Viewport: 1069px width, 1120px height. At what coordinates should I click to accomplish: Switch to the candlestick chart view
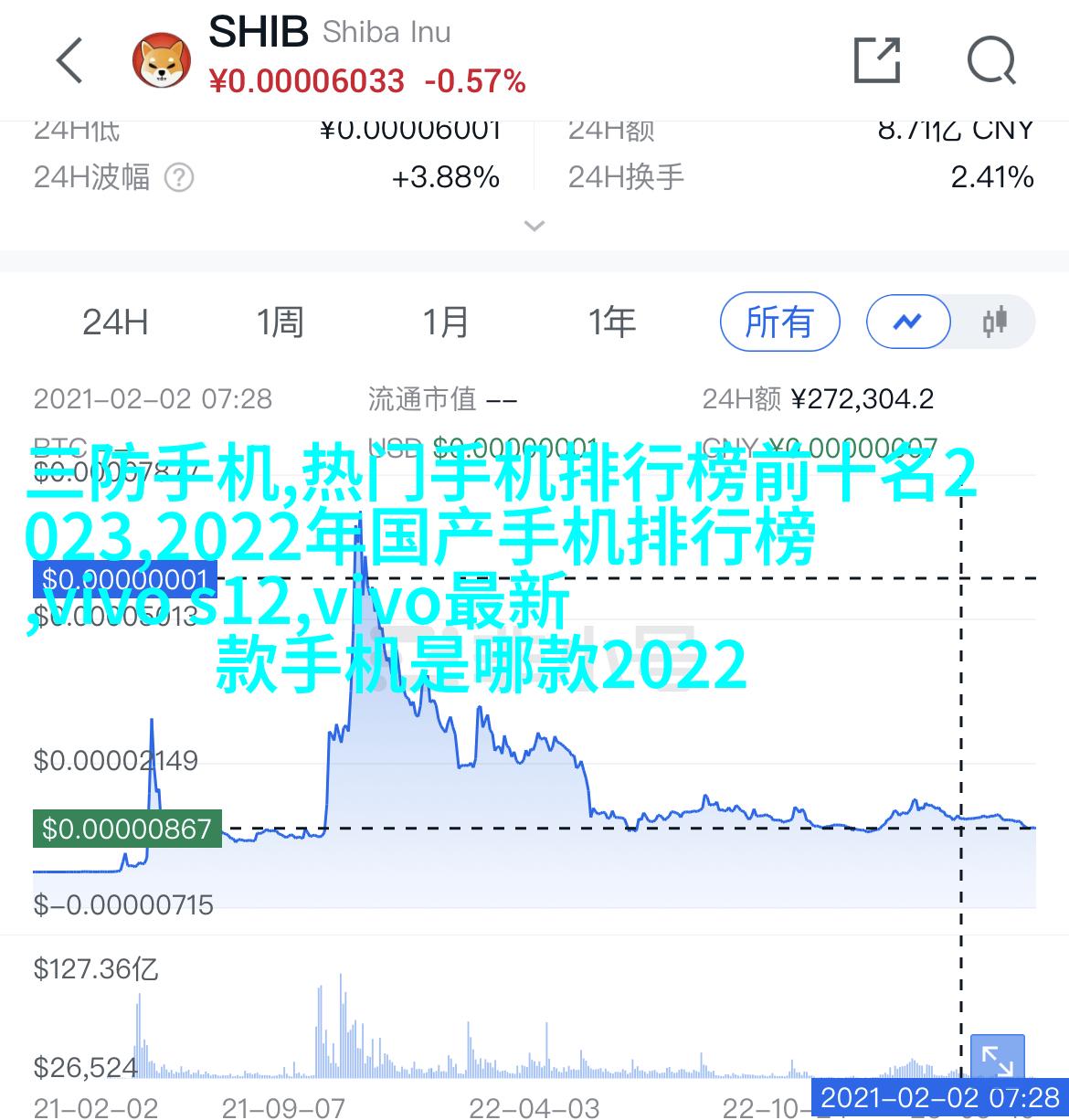coord(994,322)
